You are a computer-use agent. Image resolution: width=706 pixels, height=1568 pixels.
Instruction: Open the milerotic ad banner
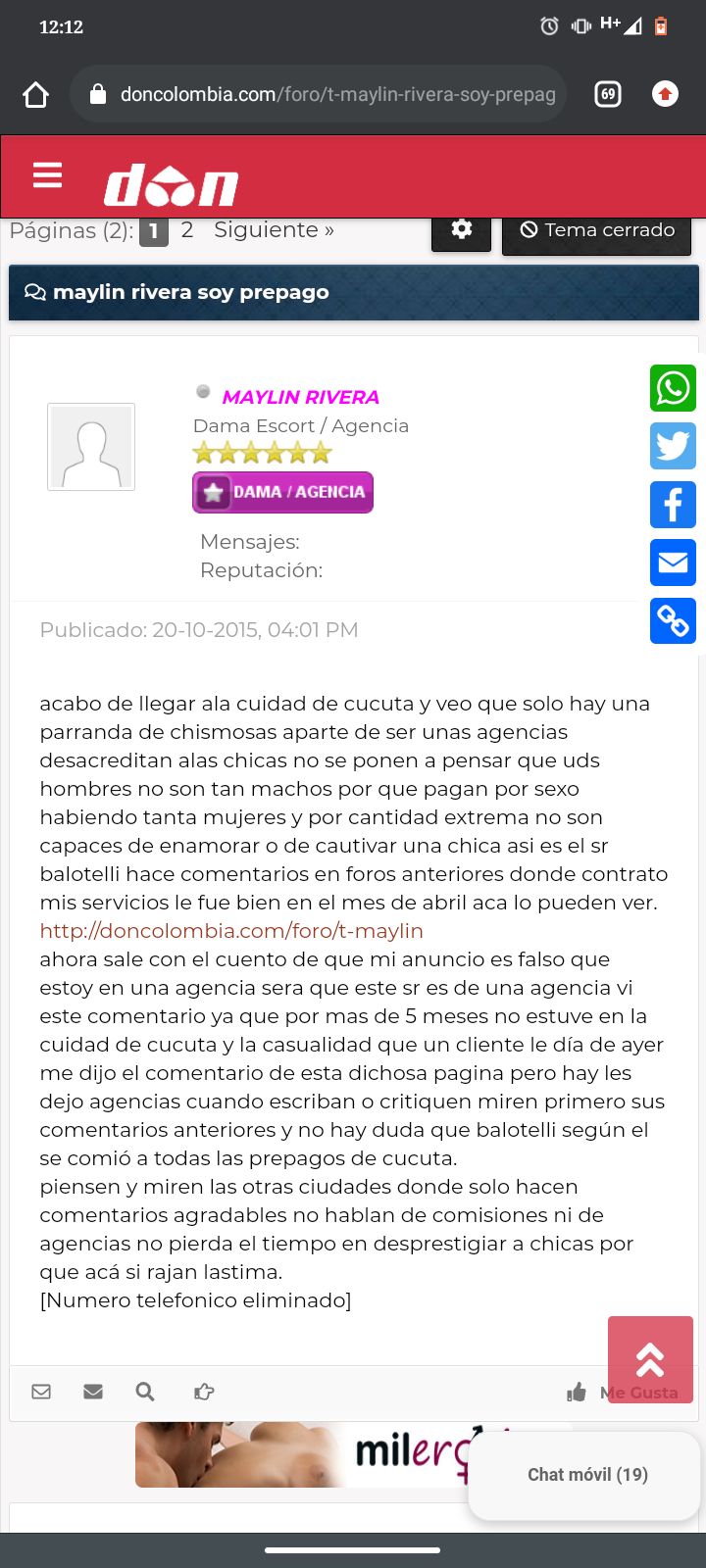coord(304,1454)
